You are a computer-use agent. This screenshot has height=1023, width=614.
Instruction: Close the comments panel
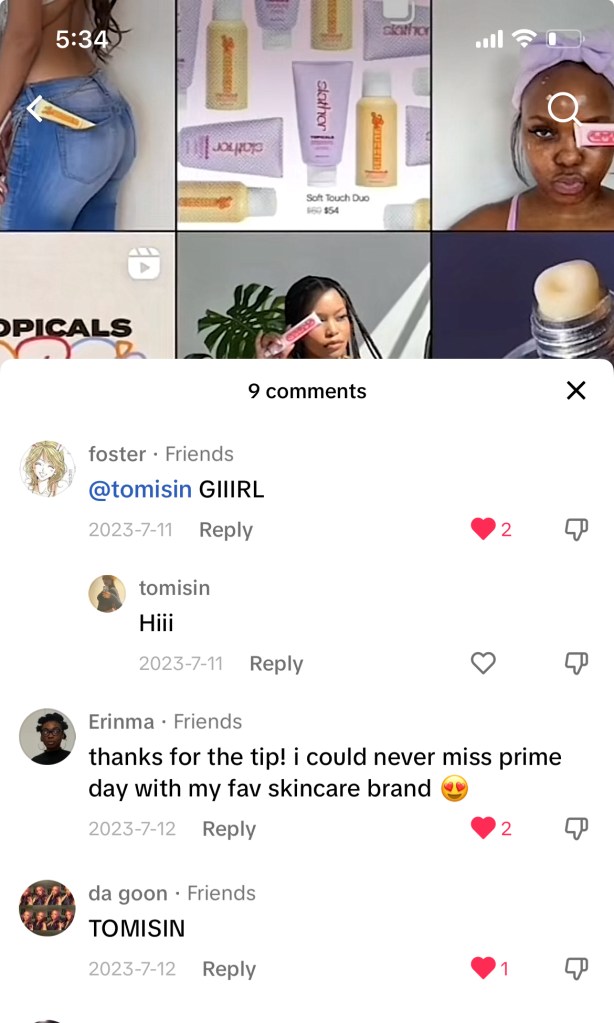click(x=576, y=390)
